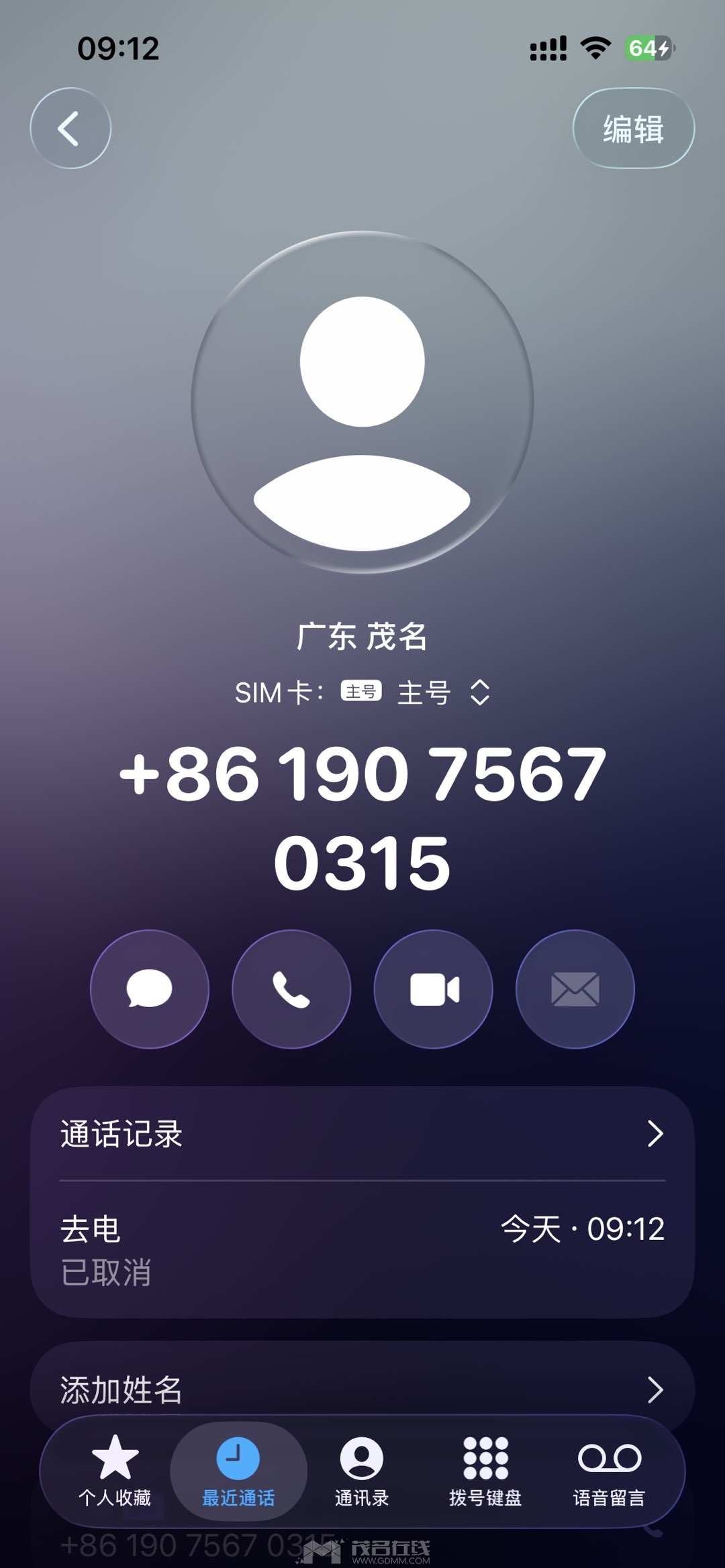
Task: Go to the 语音留言 voicemail tab
Action: tap(609, 1471)
